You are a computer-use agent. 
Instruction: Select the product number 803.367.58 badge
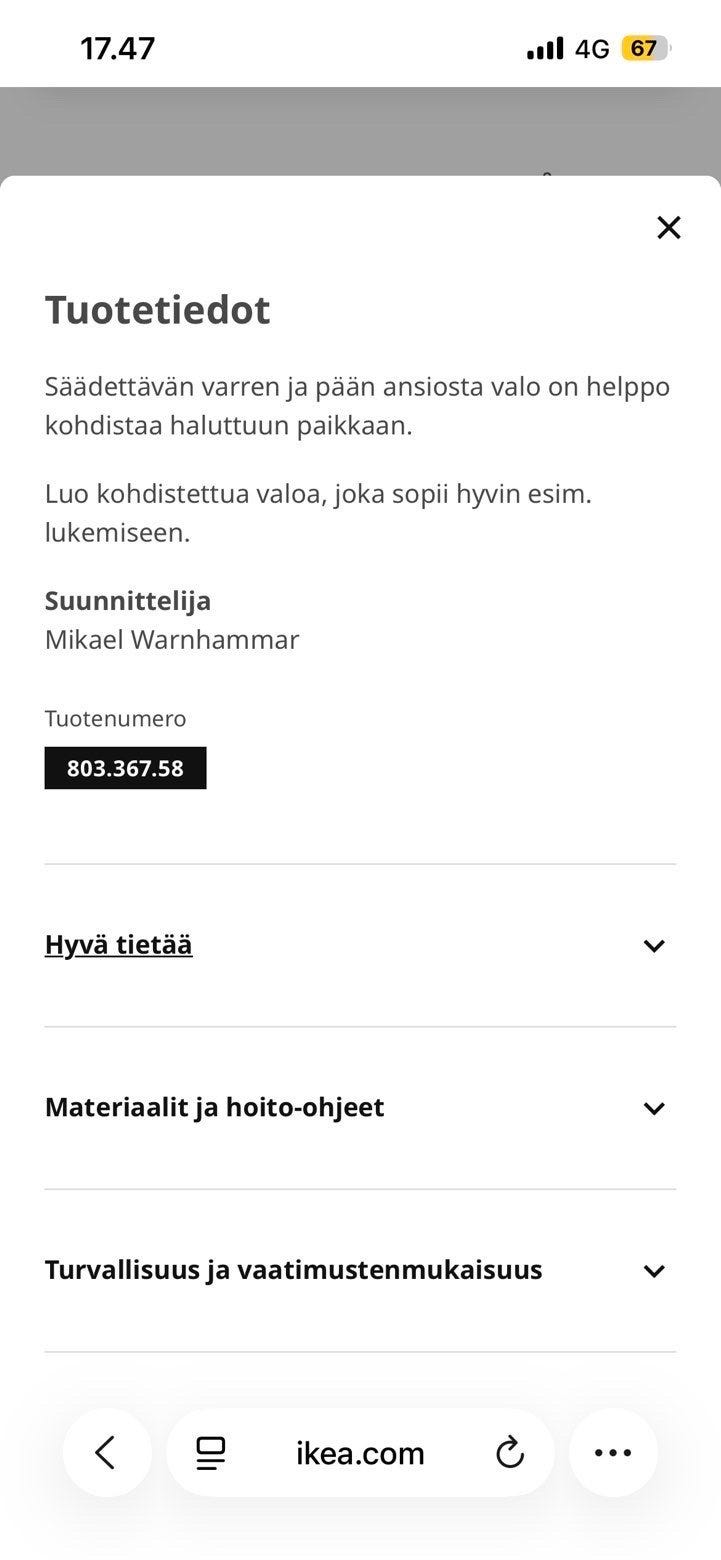point(124,768)
